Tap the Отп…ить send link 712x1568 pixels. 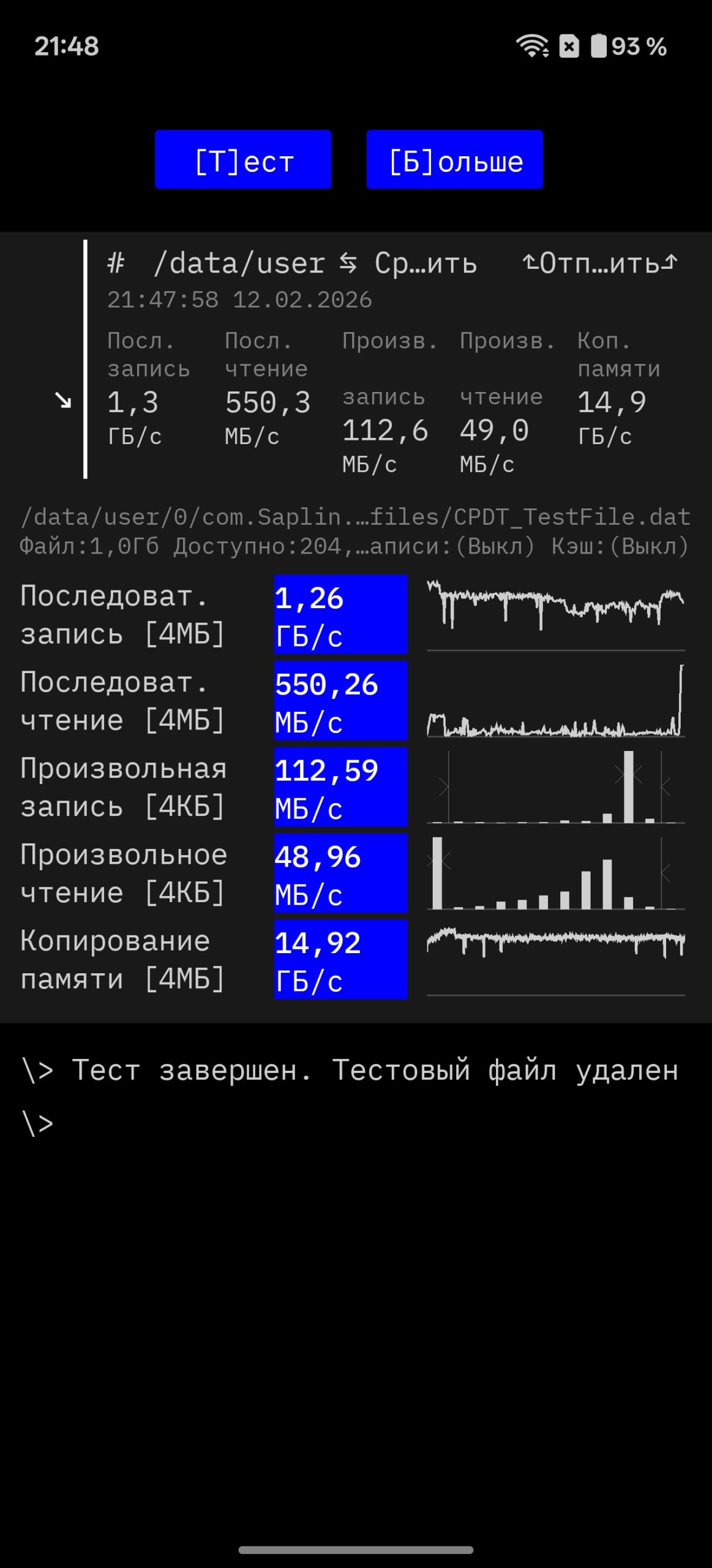pyautogui.click(x=600, y=263)
